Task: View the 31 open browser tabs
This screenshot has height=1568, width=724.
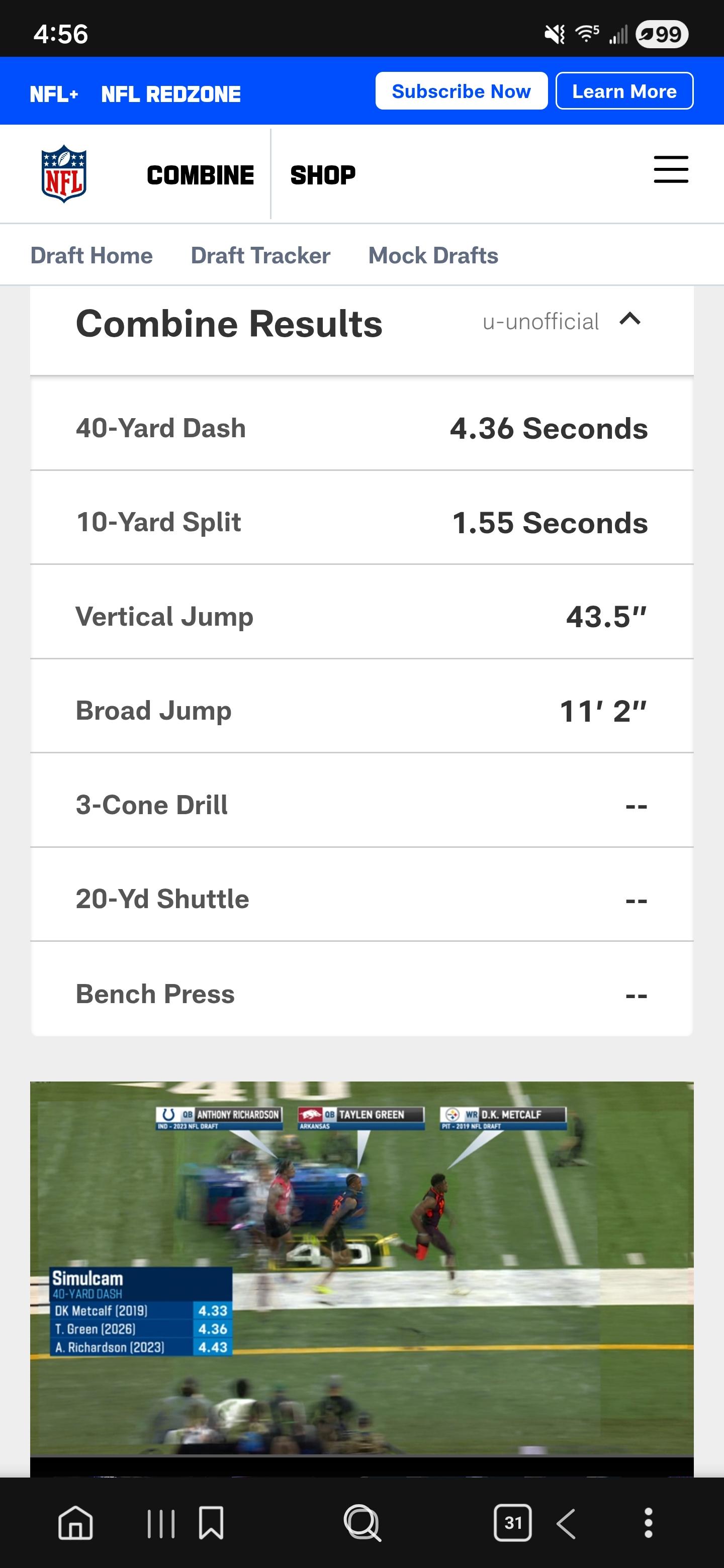Action: tap(513, 1523)
